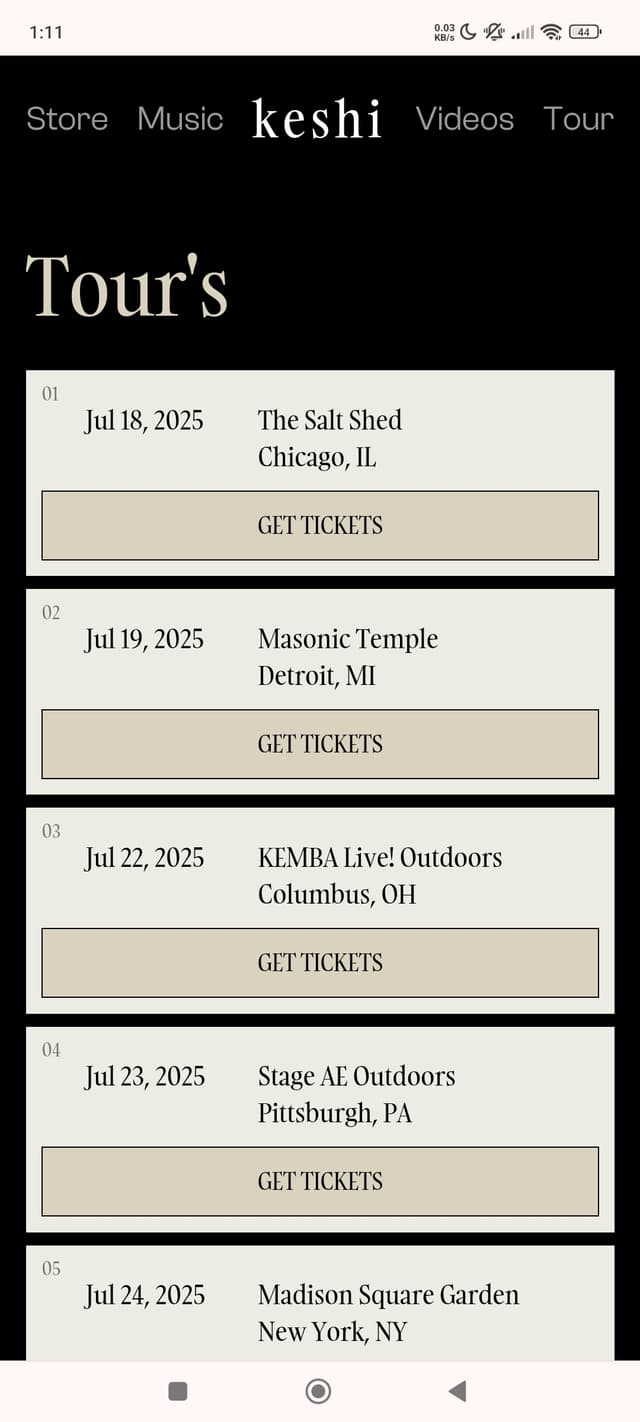Go back using system back button
The height and width of the screenshot is (1422, 640).
(458, 1391)
